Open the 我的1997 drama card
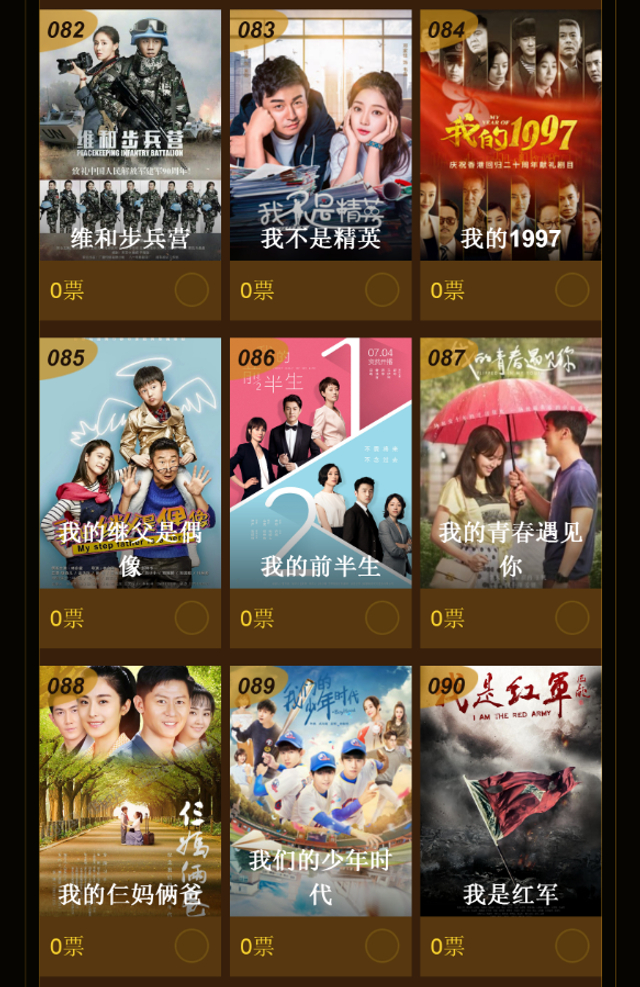 point(510,135)
